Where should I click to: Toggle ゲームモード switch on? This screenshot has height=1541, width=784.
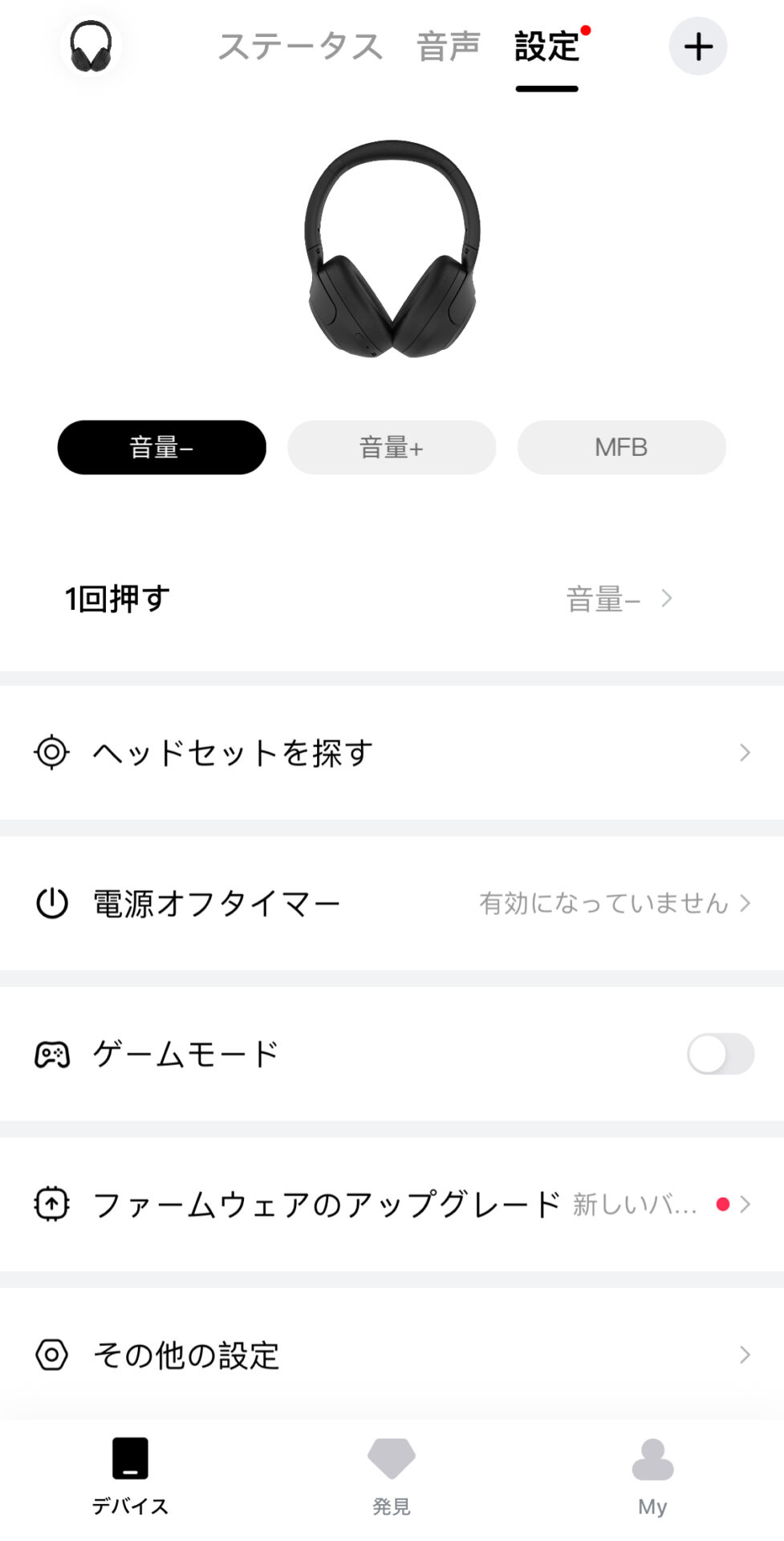click(x=720, y=1054)
